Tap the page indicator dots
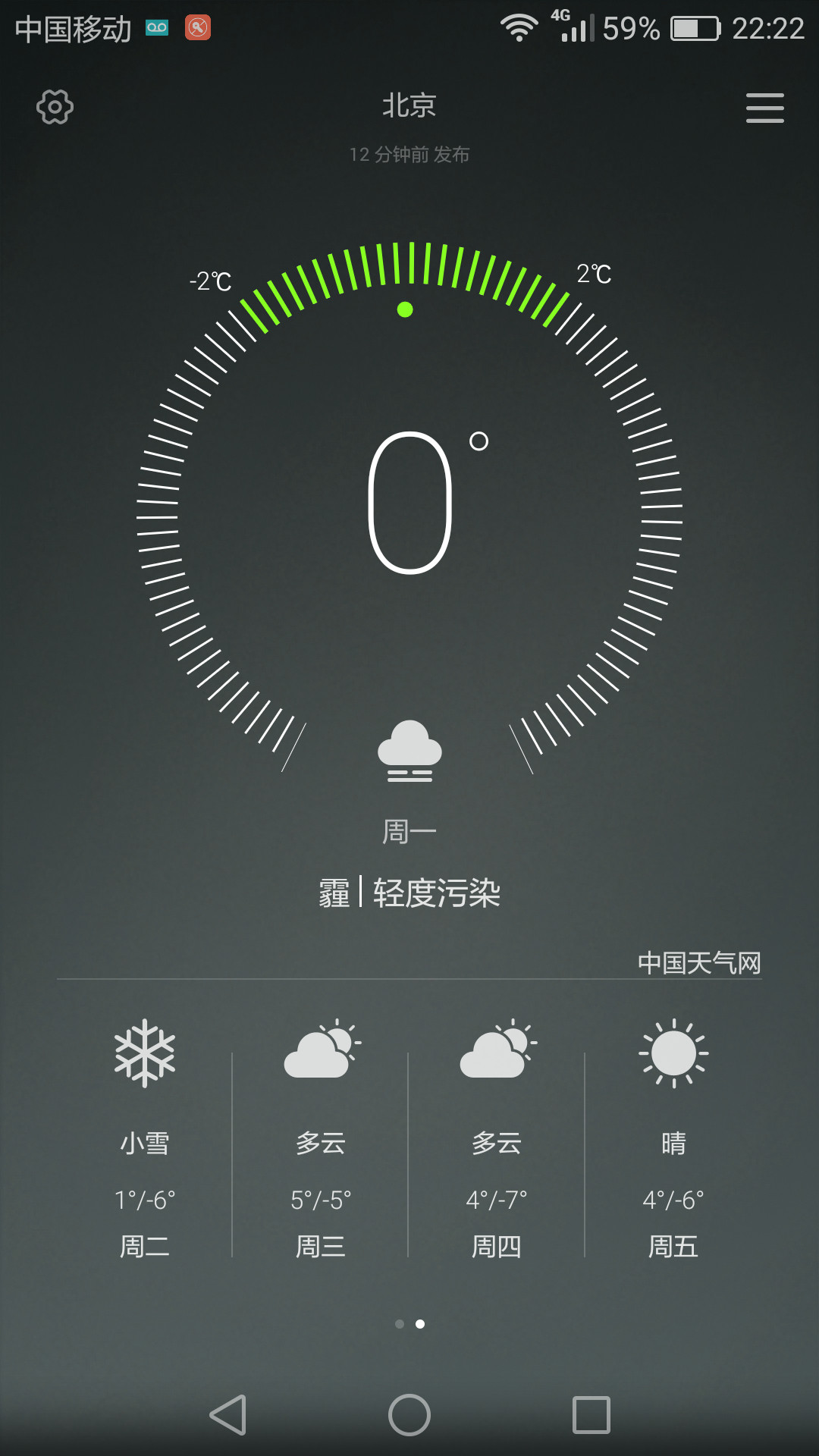Viewport: 819px width, 1456px height. [409, 1324]
